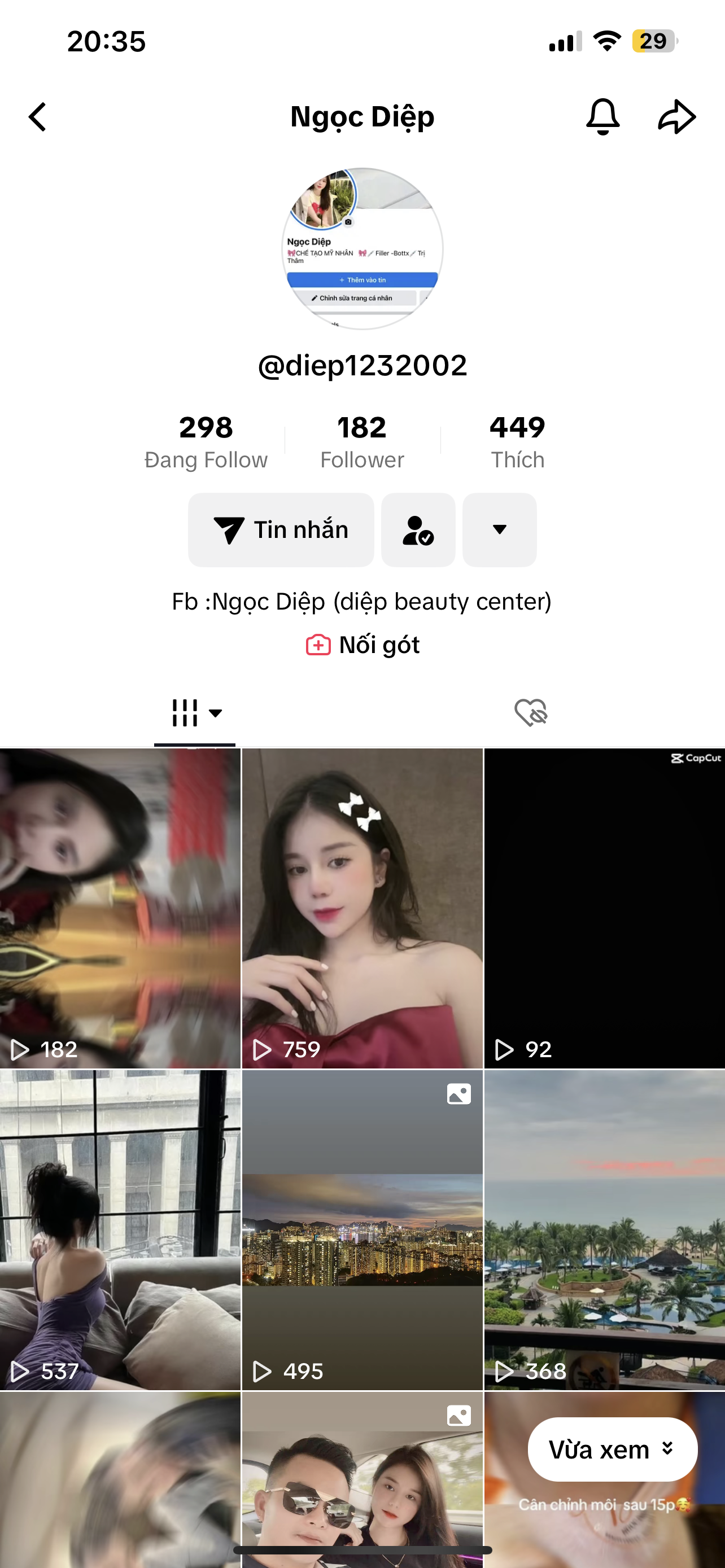
Task: Play the video with 759 views
Action: pos(362,907)
